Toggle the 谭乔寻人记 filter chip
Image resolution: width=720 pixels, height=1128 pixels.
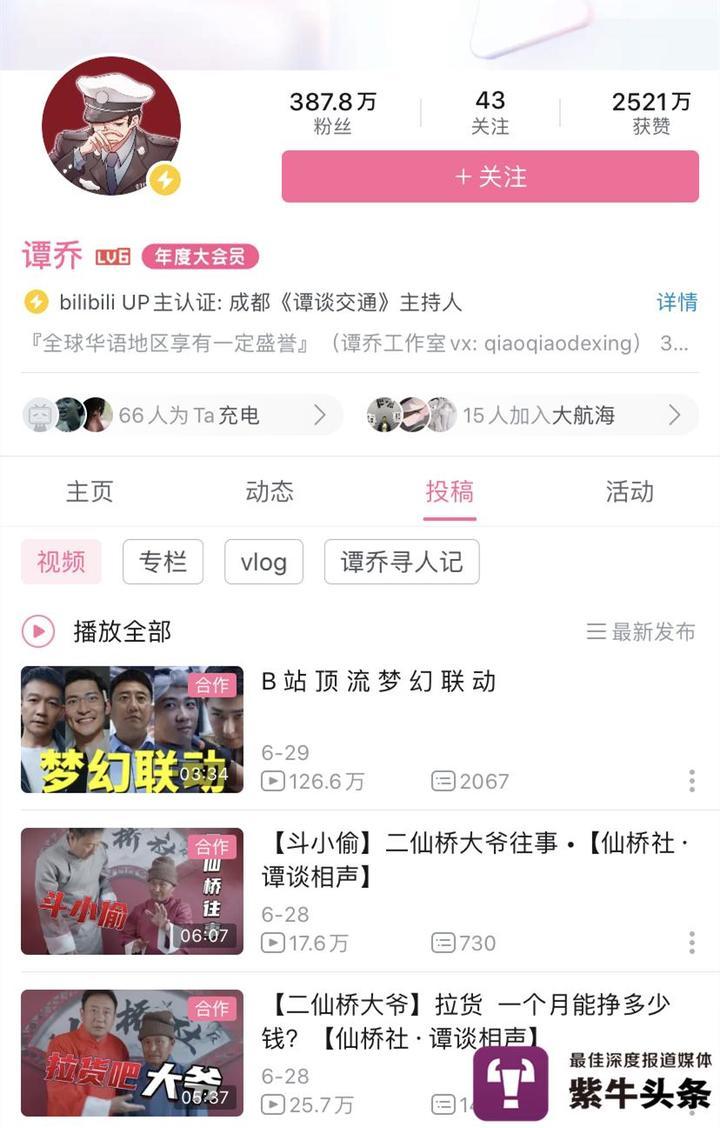coord(401,562)
